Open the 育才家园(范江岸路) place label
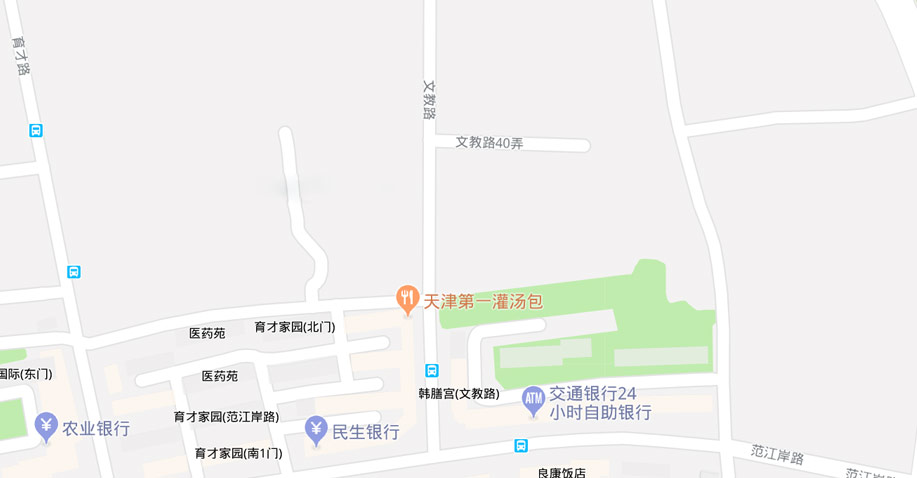Viewport: 917px width, 478px height. point(226,416)
